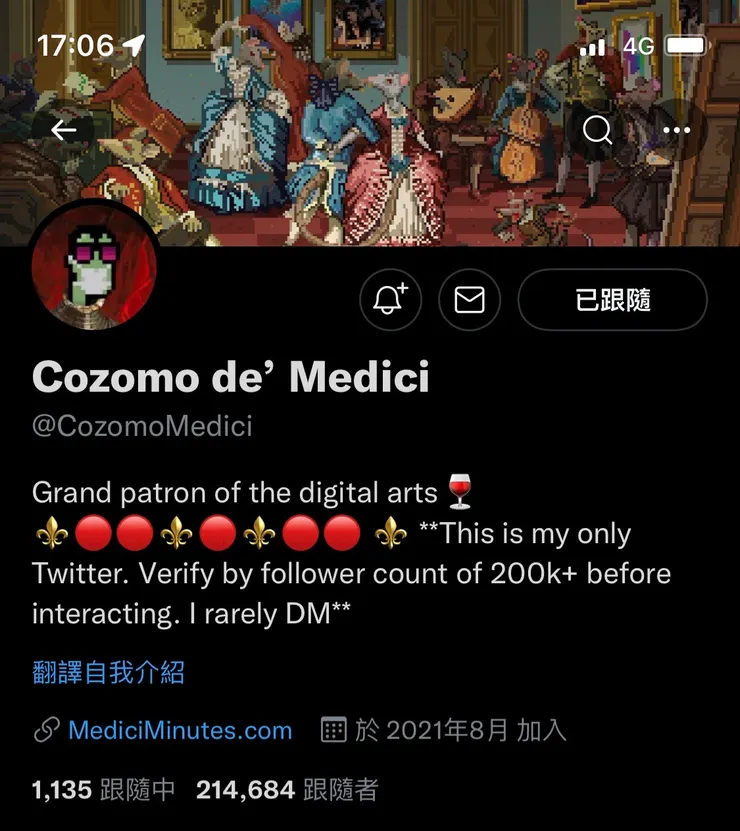Open the three-dot overflow menu
The image size is (740, 831).
pos(677,130)
